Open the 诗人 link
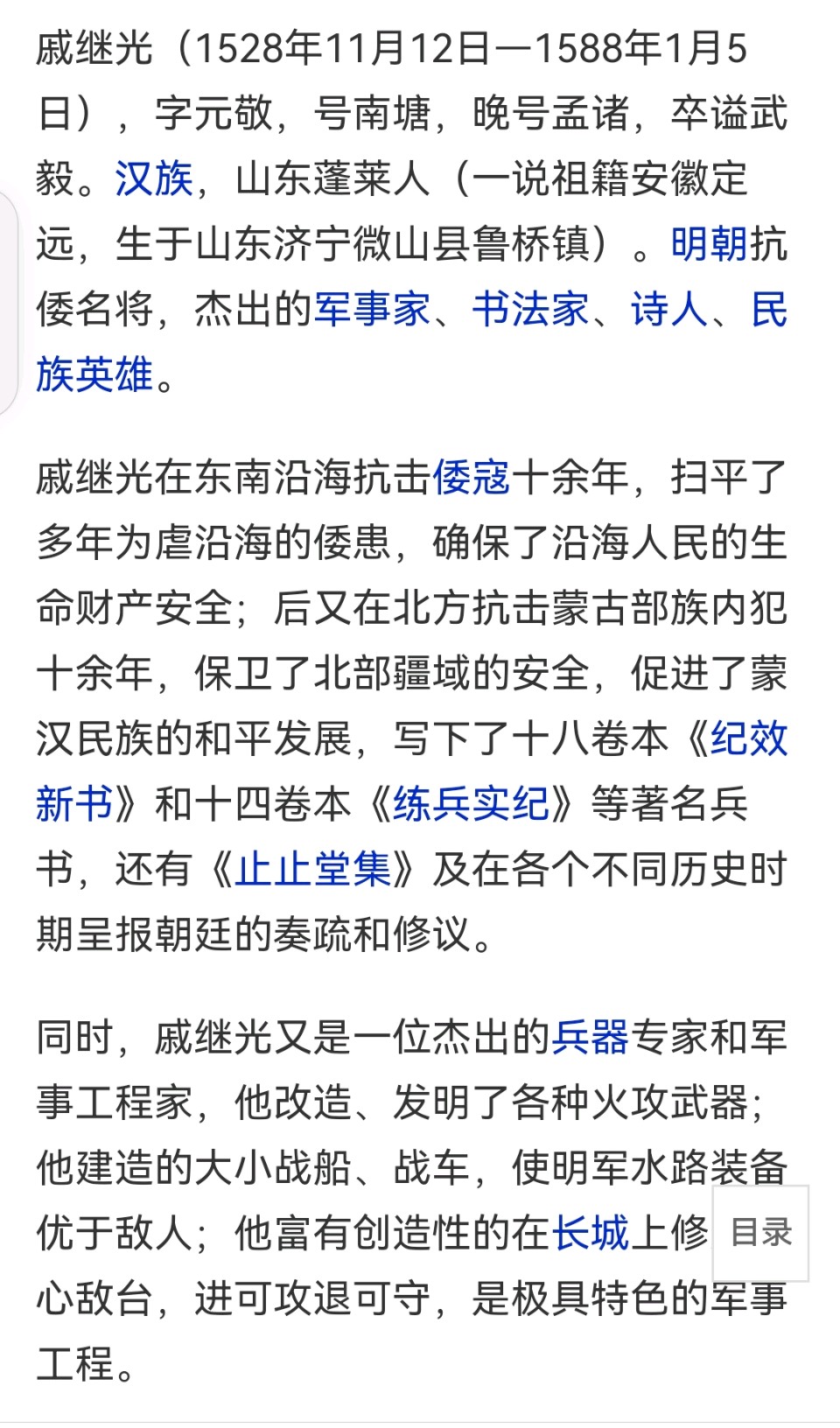 pyautogui.click(x=669, y=309)
